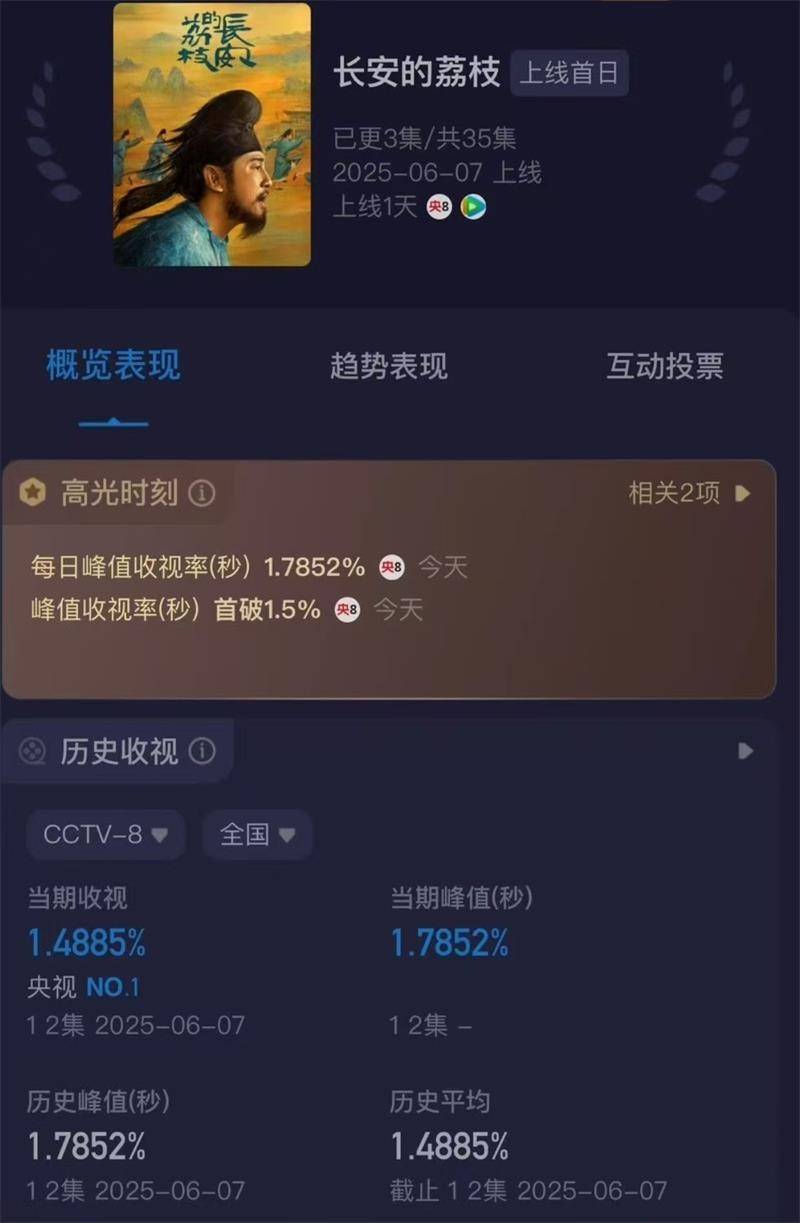Show info about 历史收视
Image resolution: width=800 pixels, height=1223 pixels.
[x=202, y=751]
